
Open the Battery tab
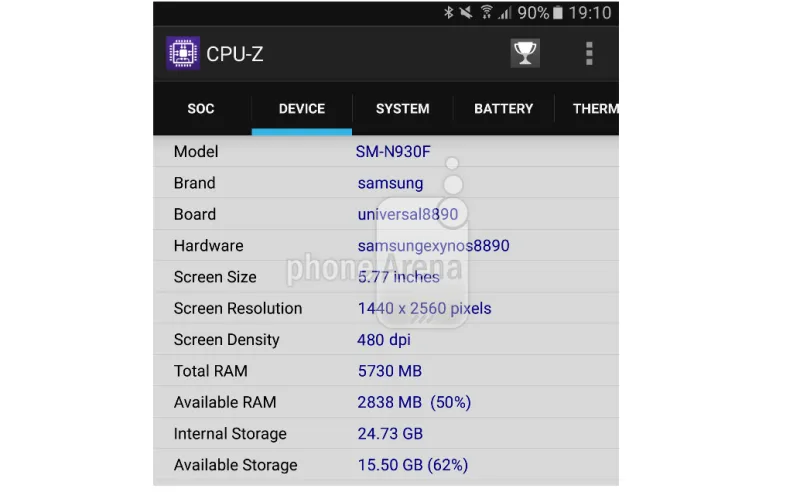[x=503, y=109]
